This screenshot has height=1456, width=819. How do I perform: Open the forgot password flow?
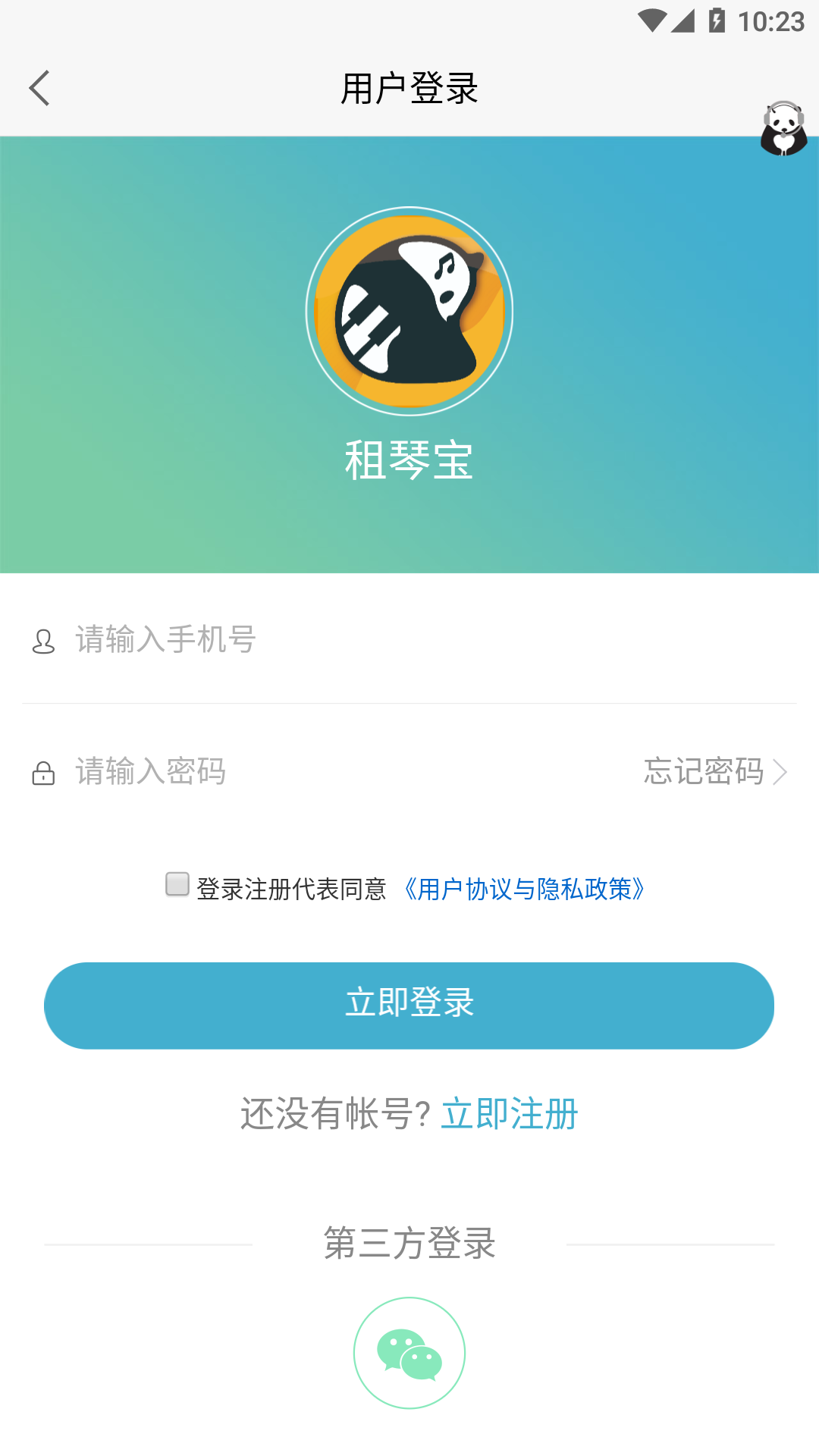pos(704,773)
